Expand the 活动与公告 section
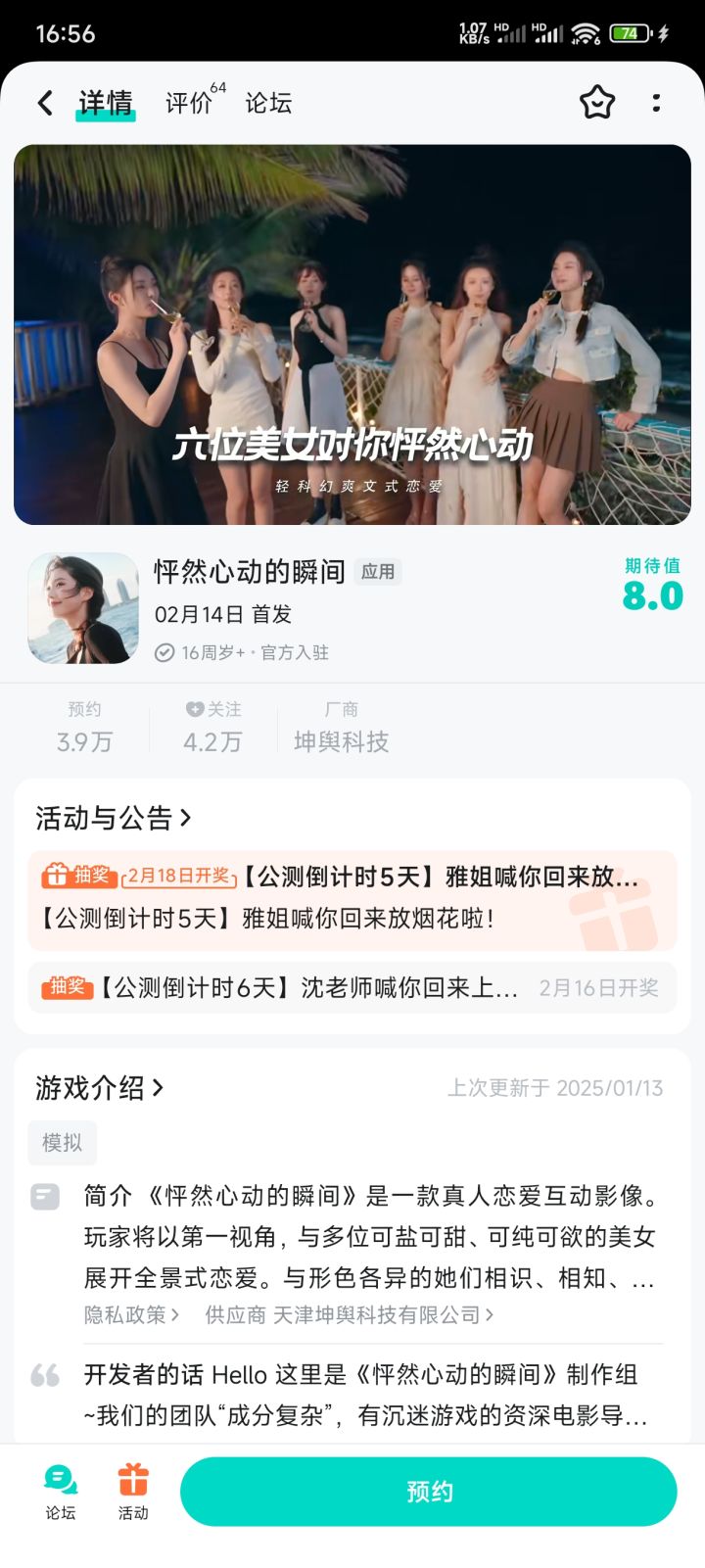 [x=114, y=818]
